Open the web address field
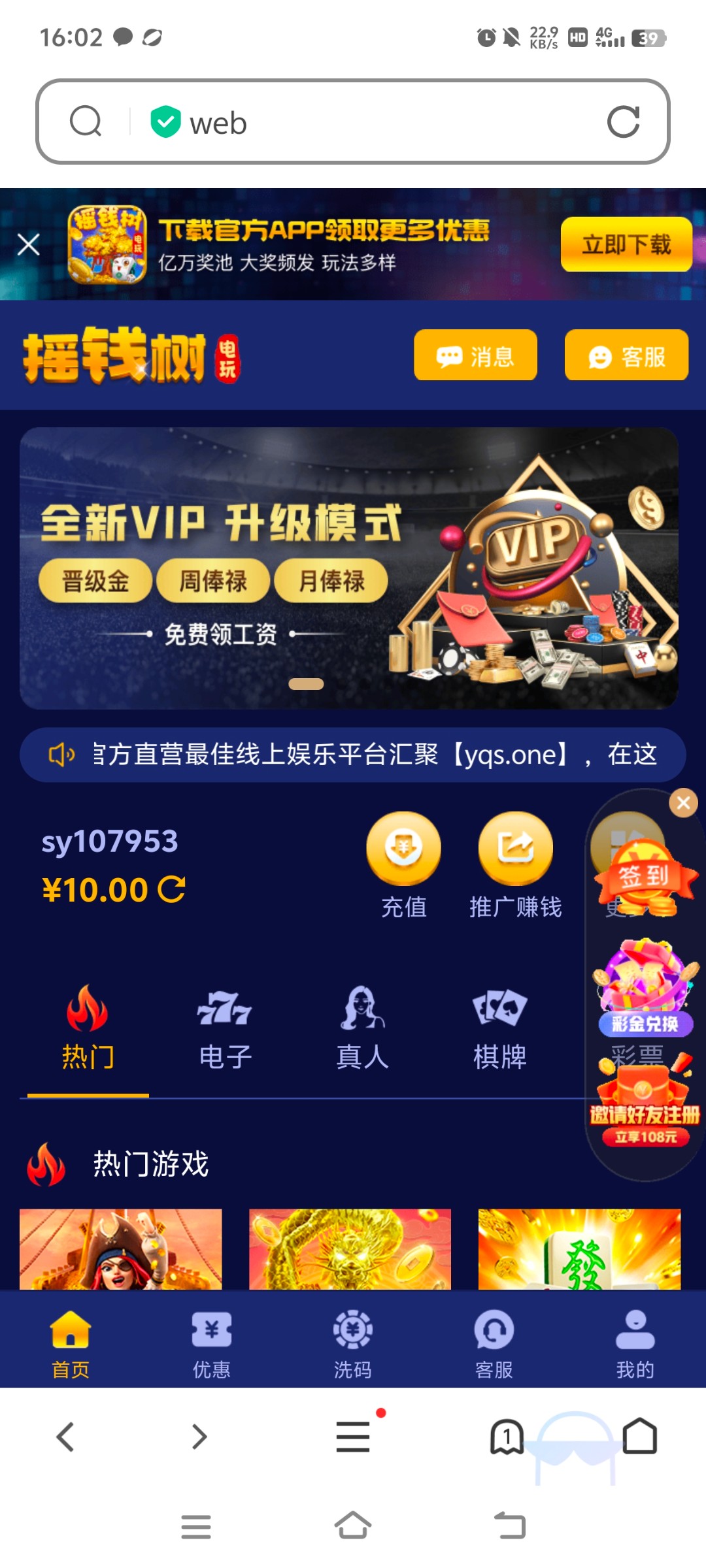 (x=366, y=122)
